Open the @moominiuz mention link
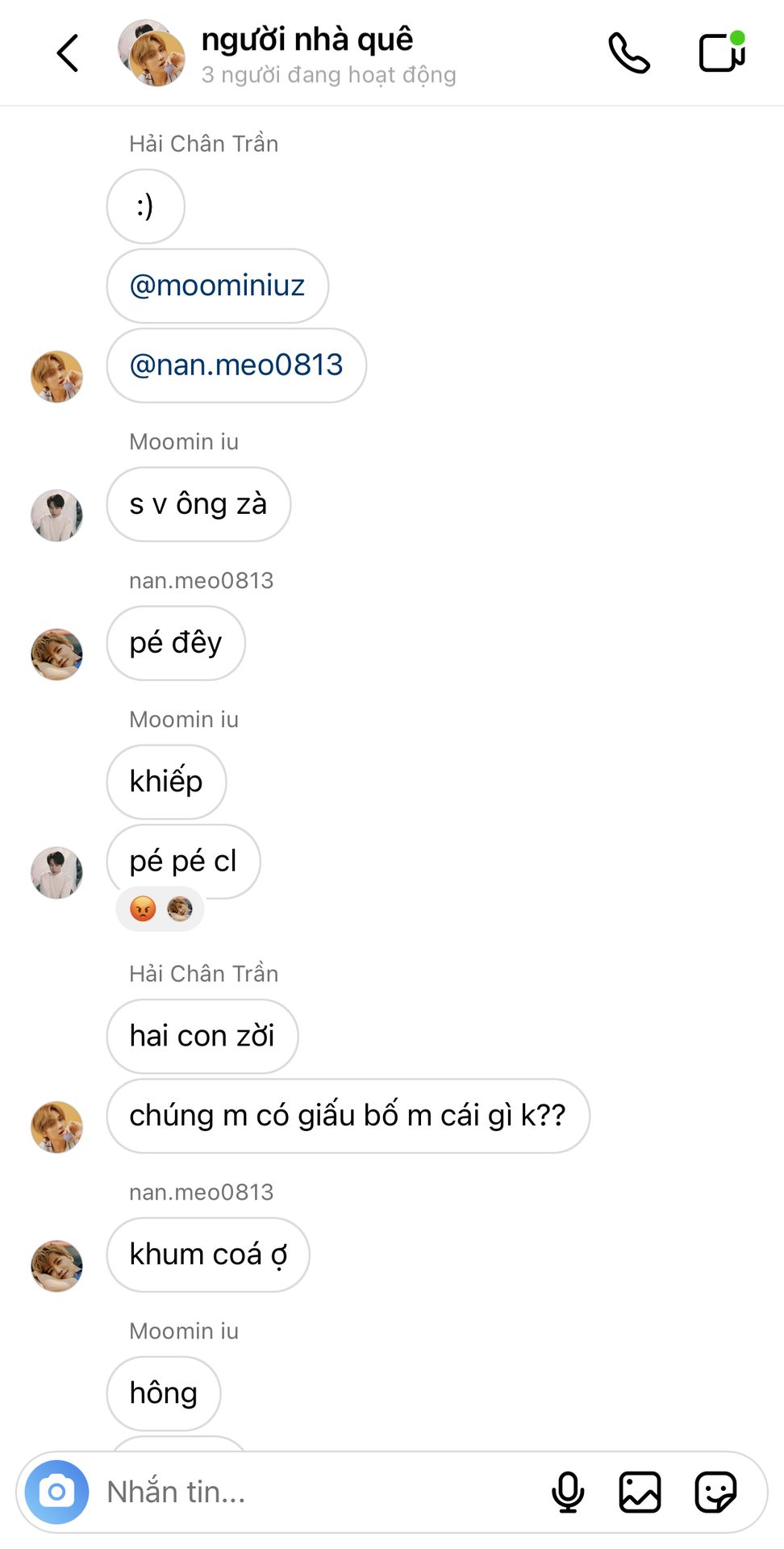 tap(217, 286)
